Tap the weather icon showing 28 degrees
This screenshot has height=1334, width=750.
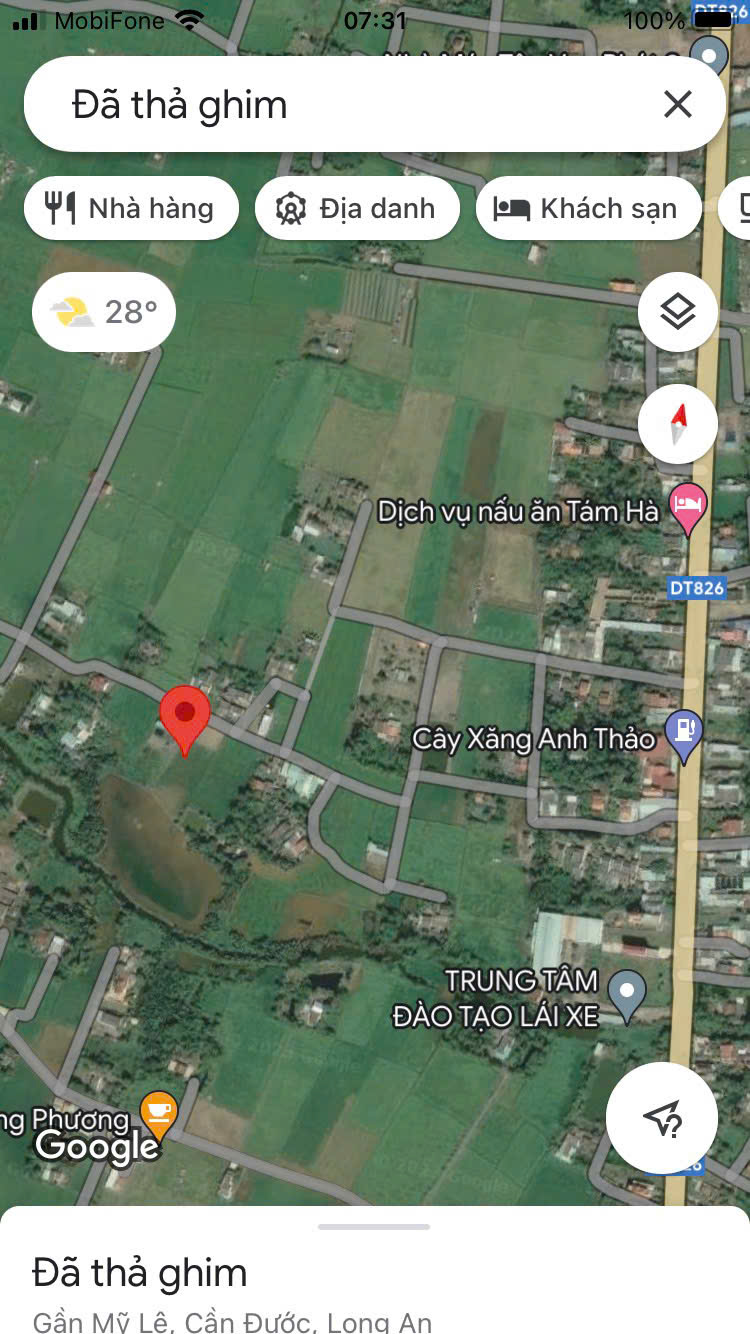point(70,311)
